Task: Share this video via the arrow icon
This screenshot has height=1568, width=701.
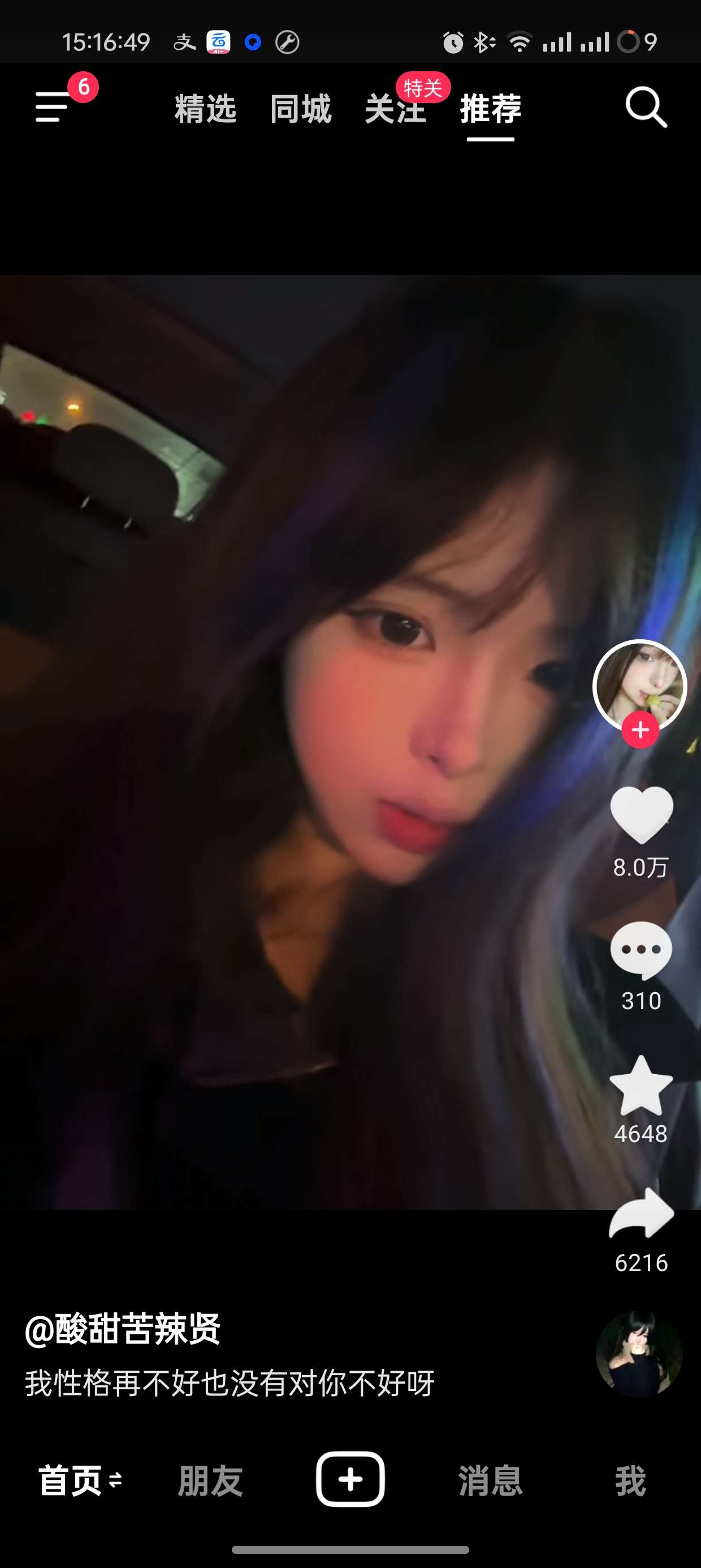Action: pyautogui.click(x=642, y=1214)
